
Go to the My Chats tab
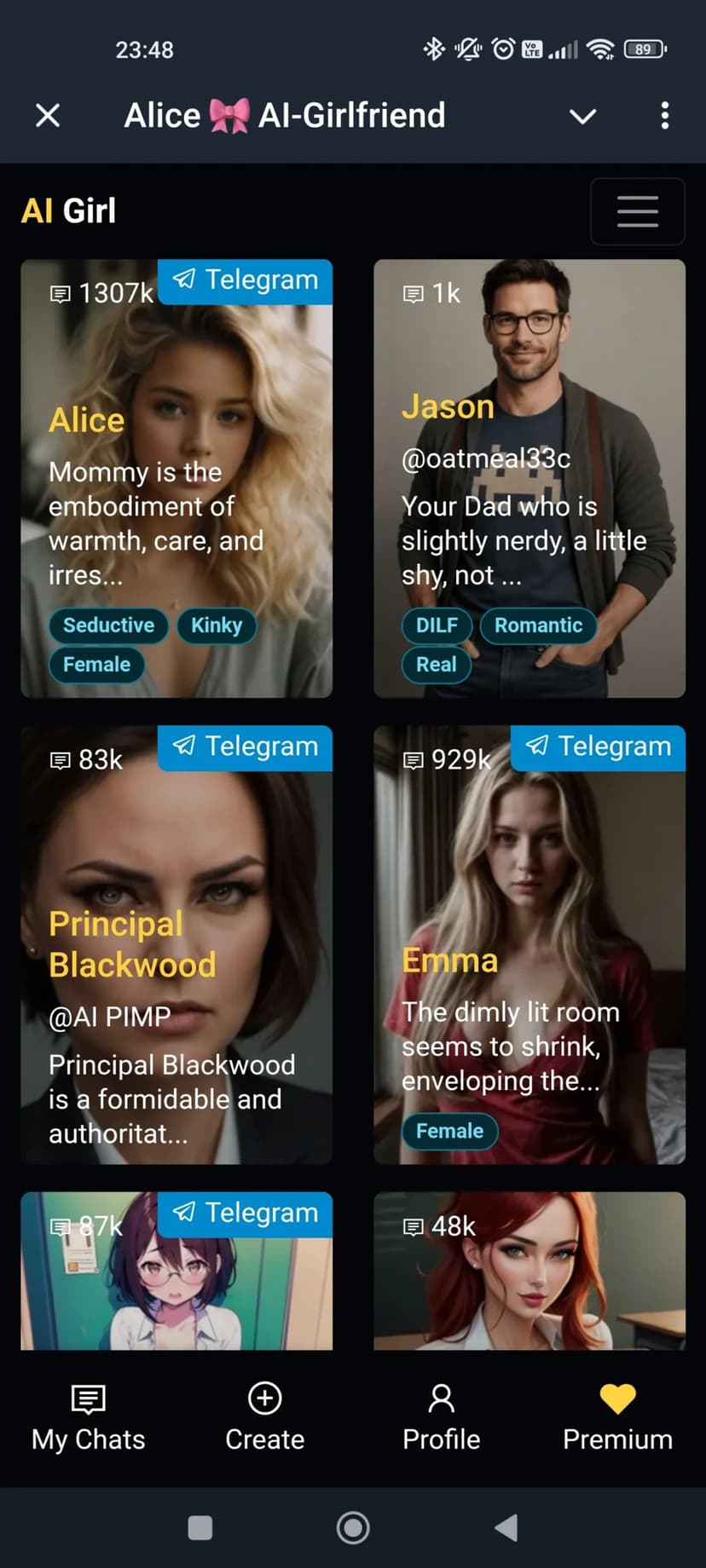tap(89, 1418)
